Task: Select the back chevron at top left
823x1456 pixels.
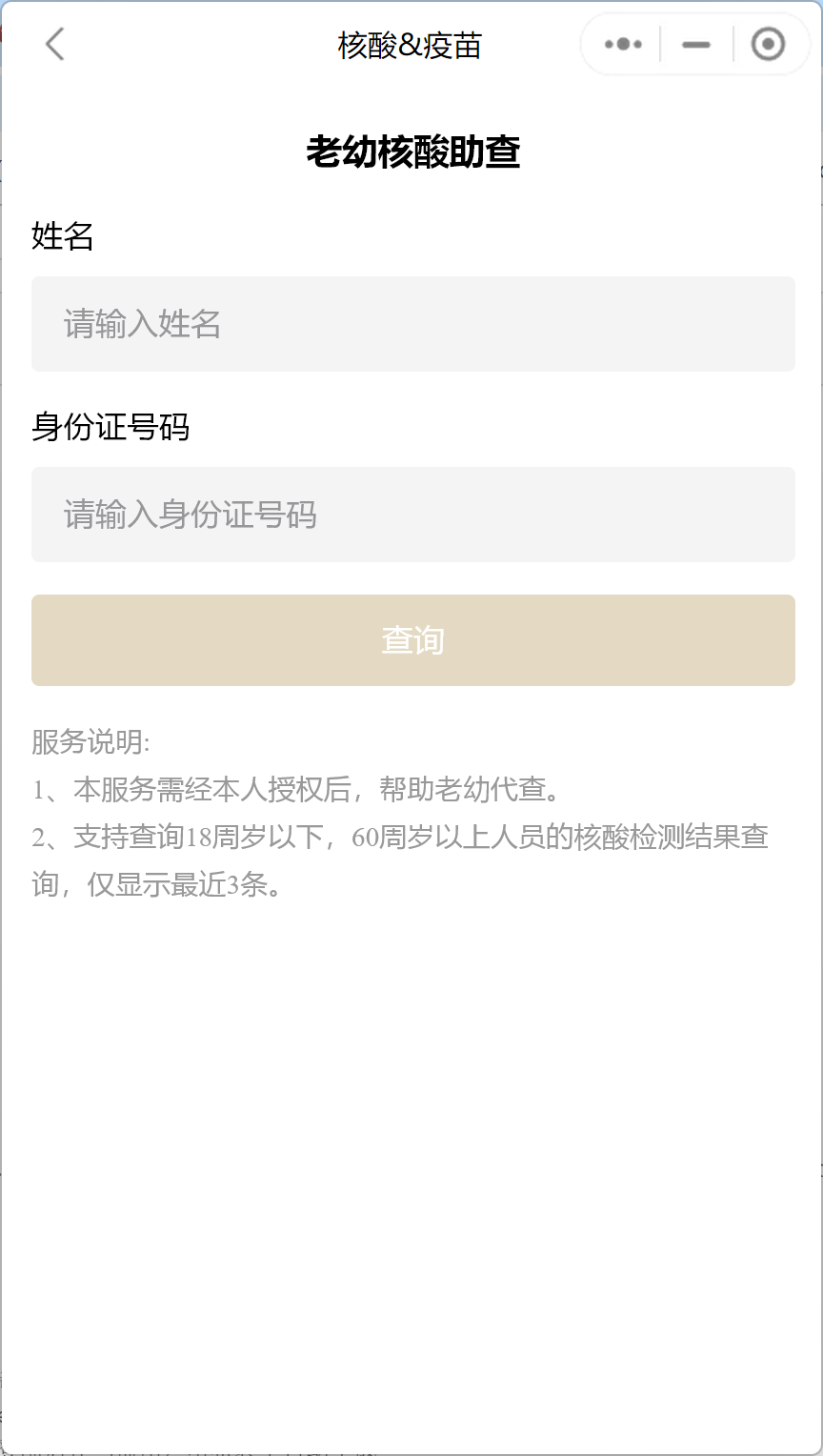Action: pyautogui.click(x=54, y=44)
